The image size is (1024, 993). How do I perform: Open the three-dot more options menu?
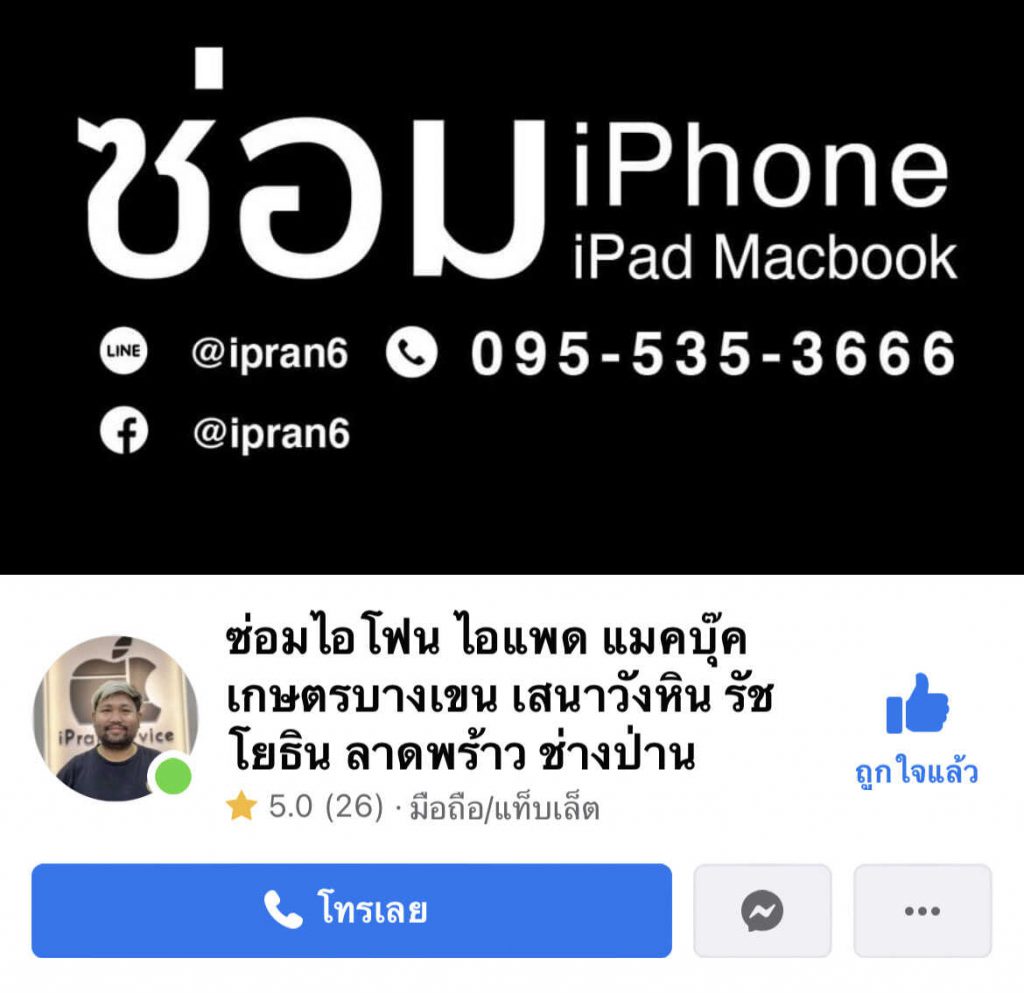(x=921, y=911)
